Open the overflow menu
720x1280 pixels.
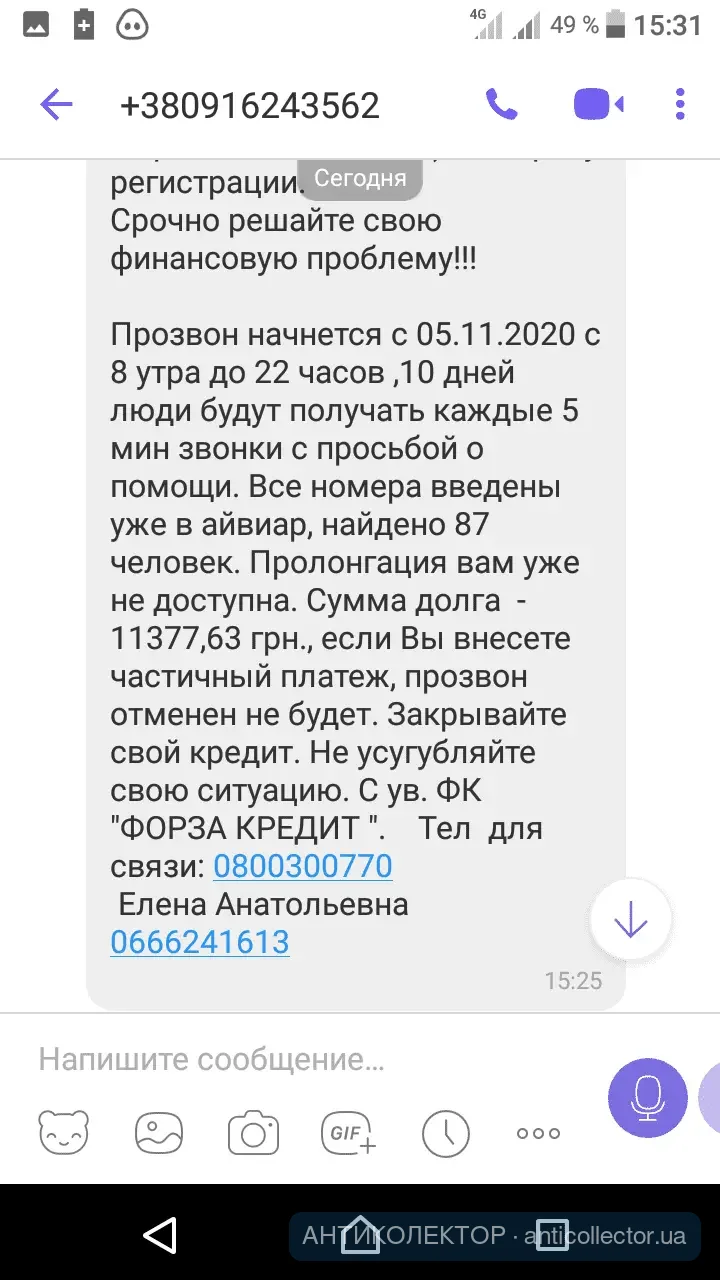680,104
